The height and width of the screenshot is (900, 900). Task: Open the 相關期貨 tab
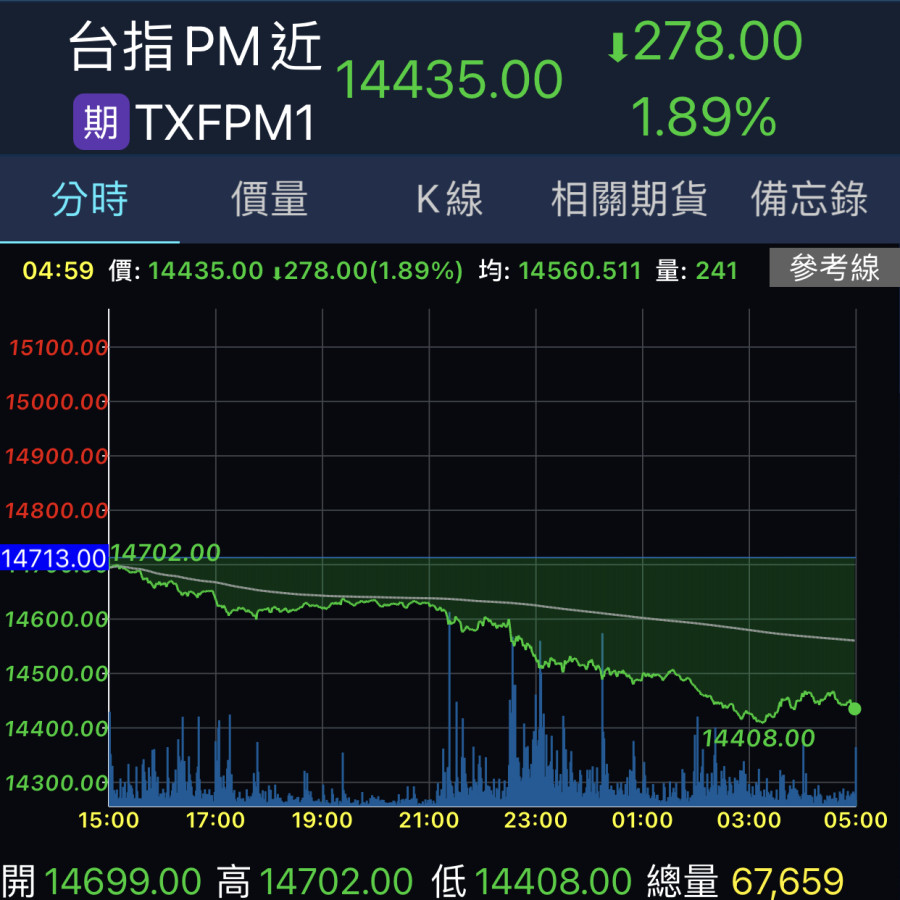point(629,200)
